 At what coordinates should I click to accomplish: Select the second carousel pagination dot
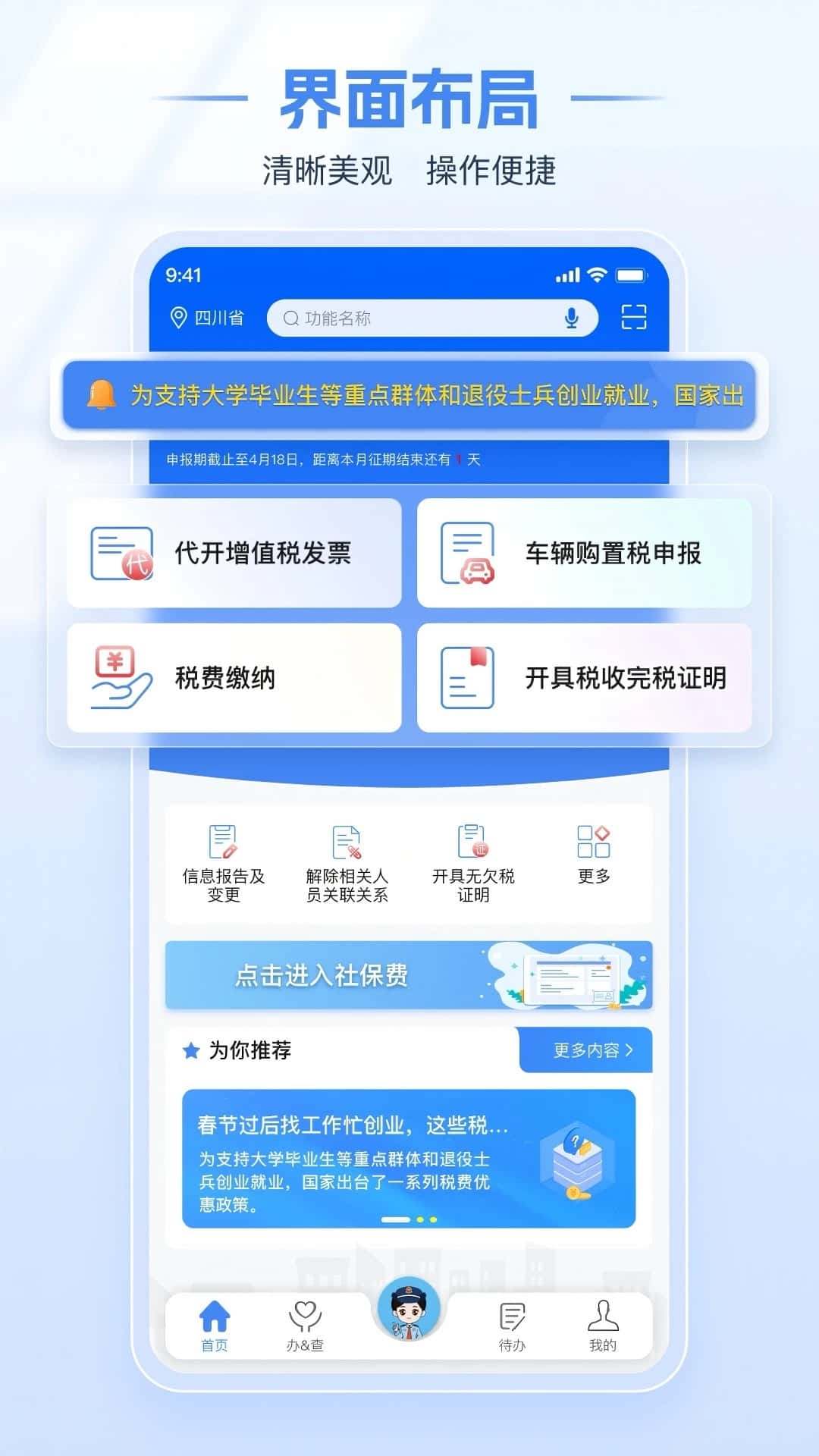pyautogui.click(x=418, y=1212)
